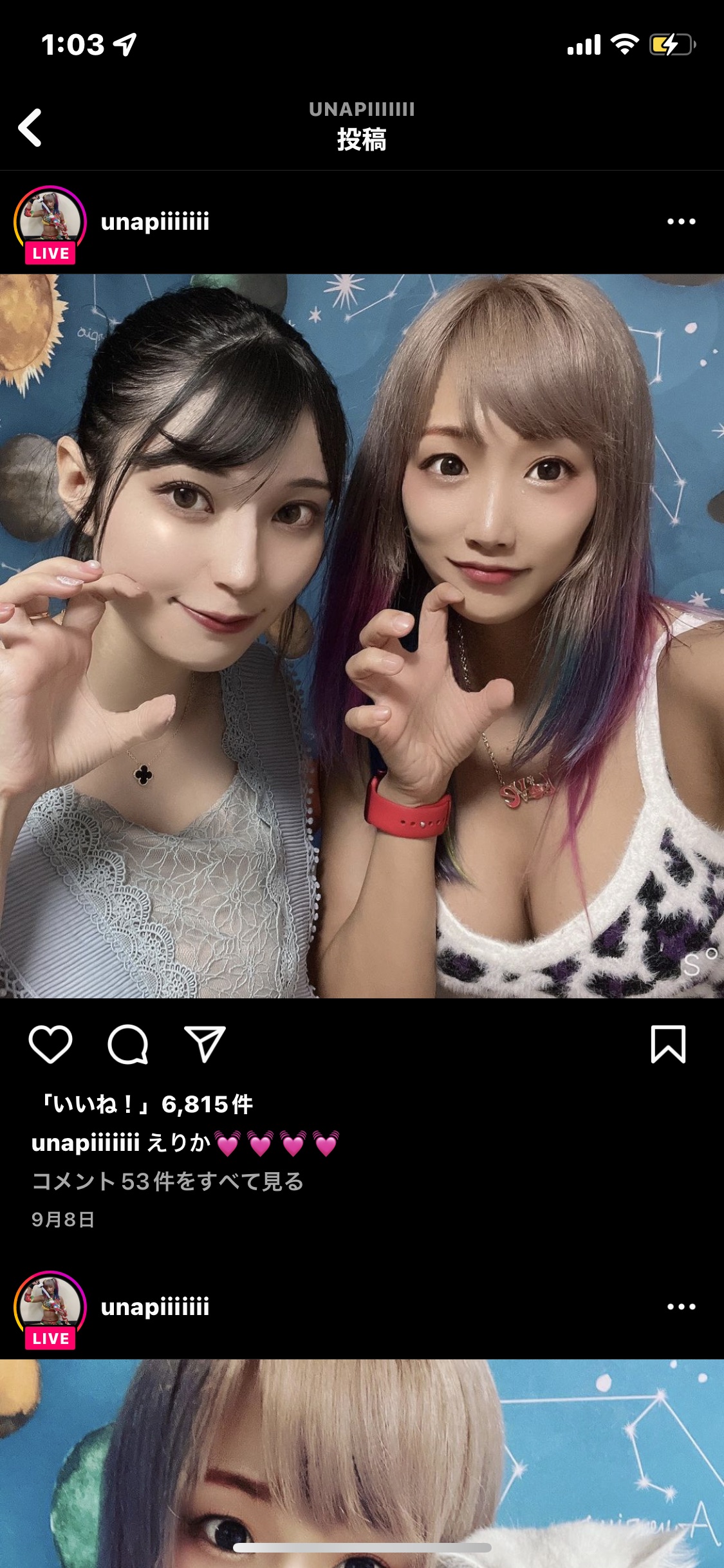Viewport: 724px width, 1568px height.
Task: Open the unapiiiiiii username above the first post
Action: [x=155, y=221]
